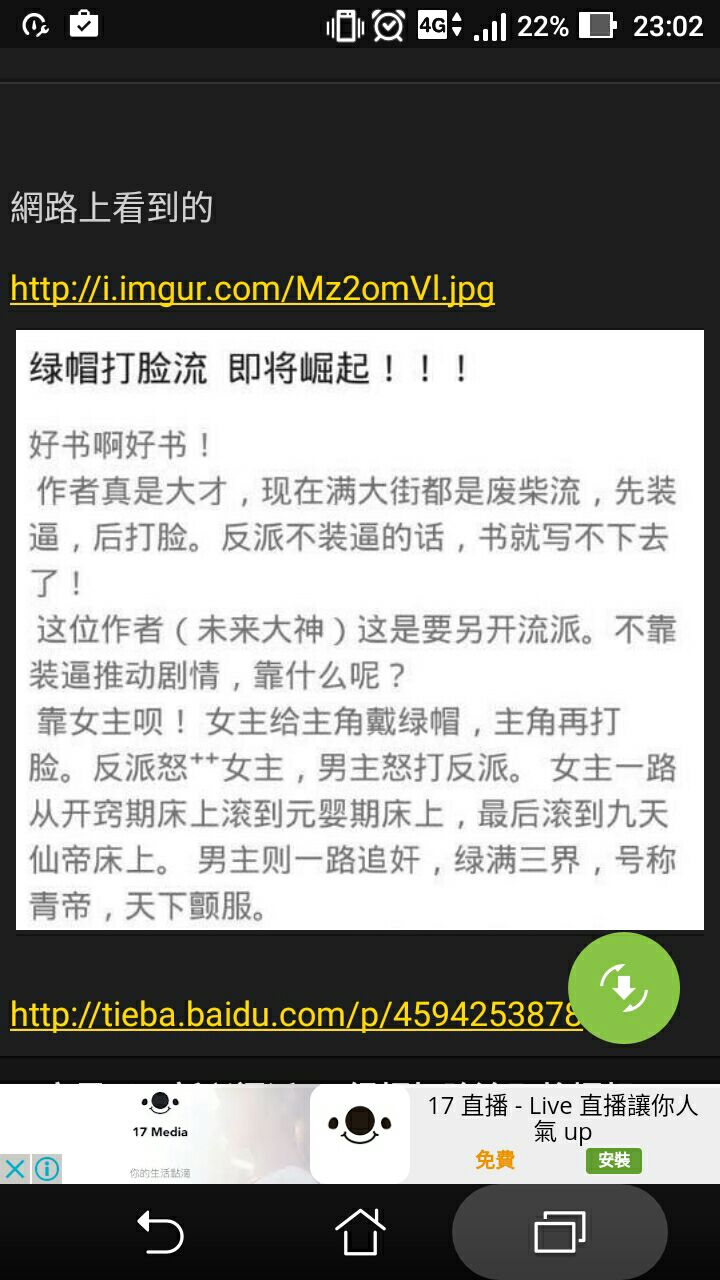View the embedded text image full size
The width and height of the screenshot is (720, 1280).
coord(360,630)
